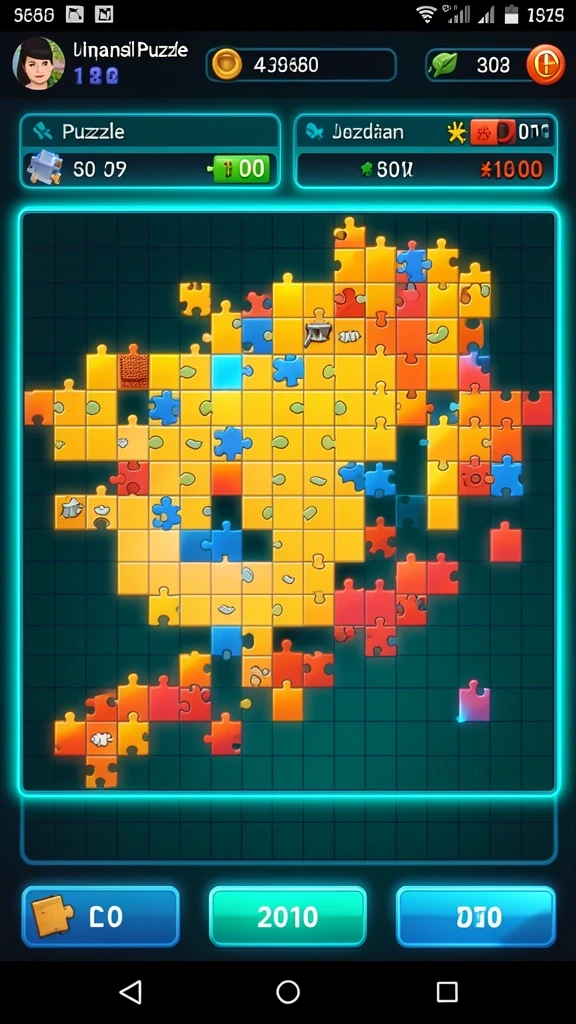The width and height of the screenshot is (576, 1024).
Task: Open the gold coin balance 439660
Action: (x=302, y=65)
